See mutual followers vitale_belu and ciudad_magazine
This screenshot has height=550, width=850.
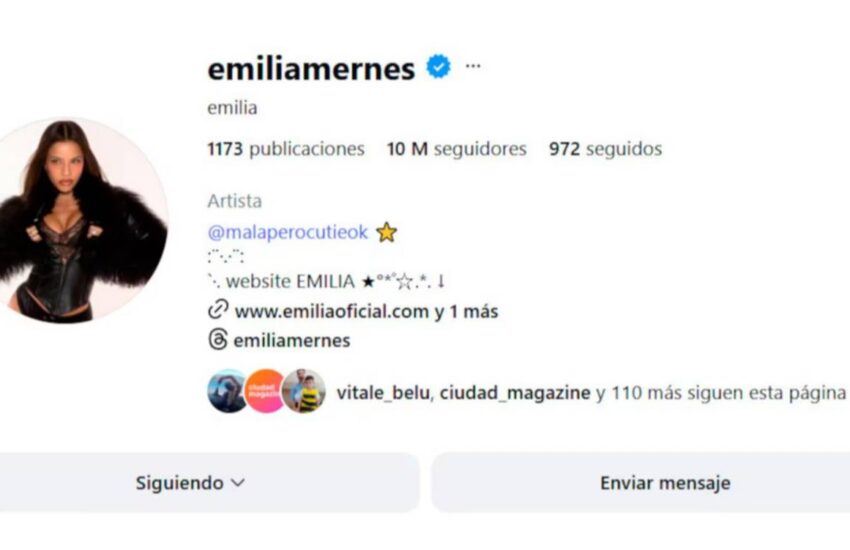coord(464,392)
